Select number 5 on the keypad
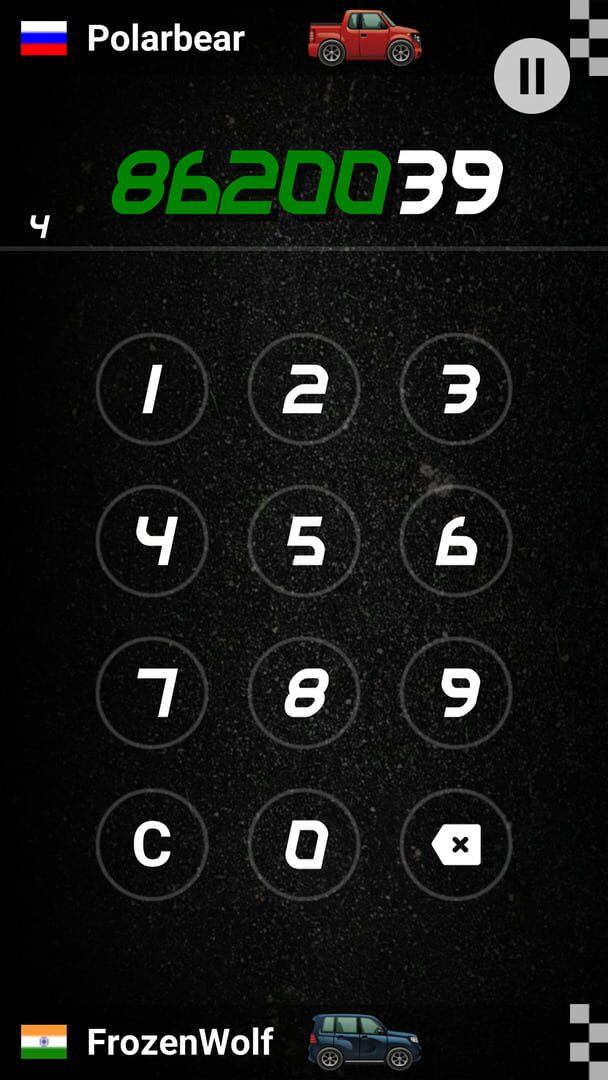Image resolution: width=608 pixels, height=1080 pixels. point(304,541)
